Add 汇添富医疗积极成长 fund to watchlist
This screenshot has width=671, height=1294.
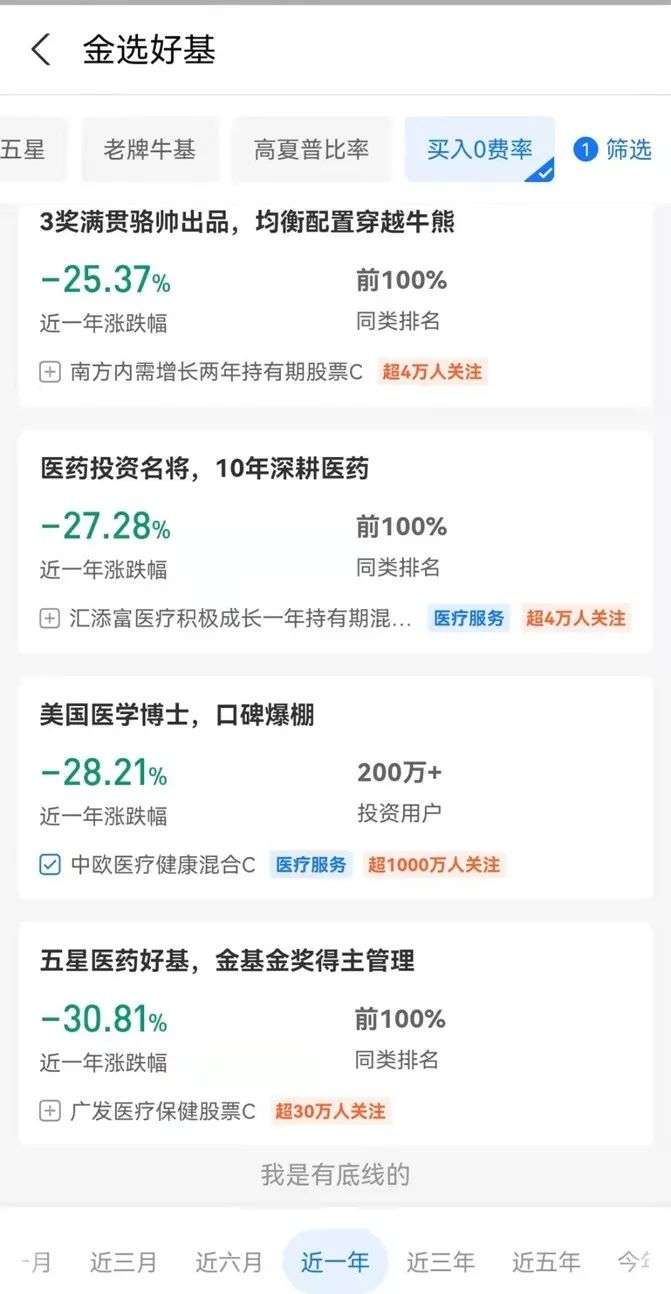coord(50,619)
